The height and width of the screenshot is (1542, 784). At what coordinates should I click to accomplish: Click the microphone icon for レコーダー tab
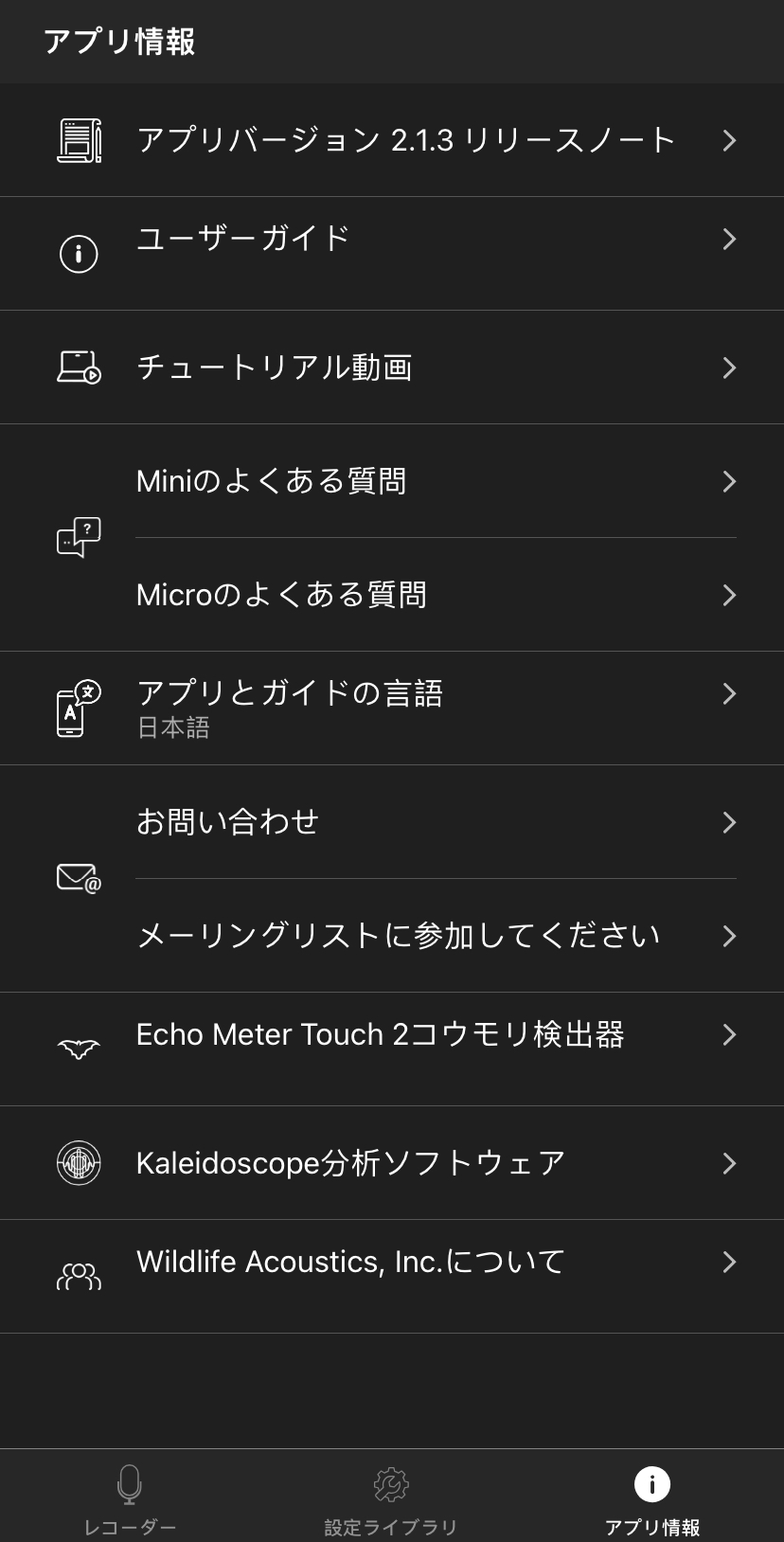pos(130,1484)
